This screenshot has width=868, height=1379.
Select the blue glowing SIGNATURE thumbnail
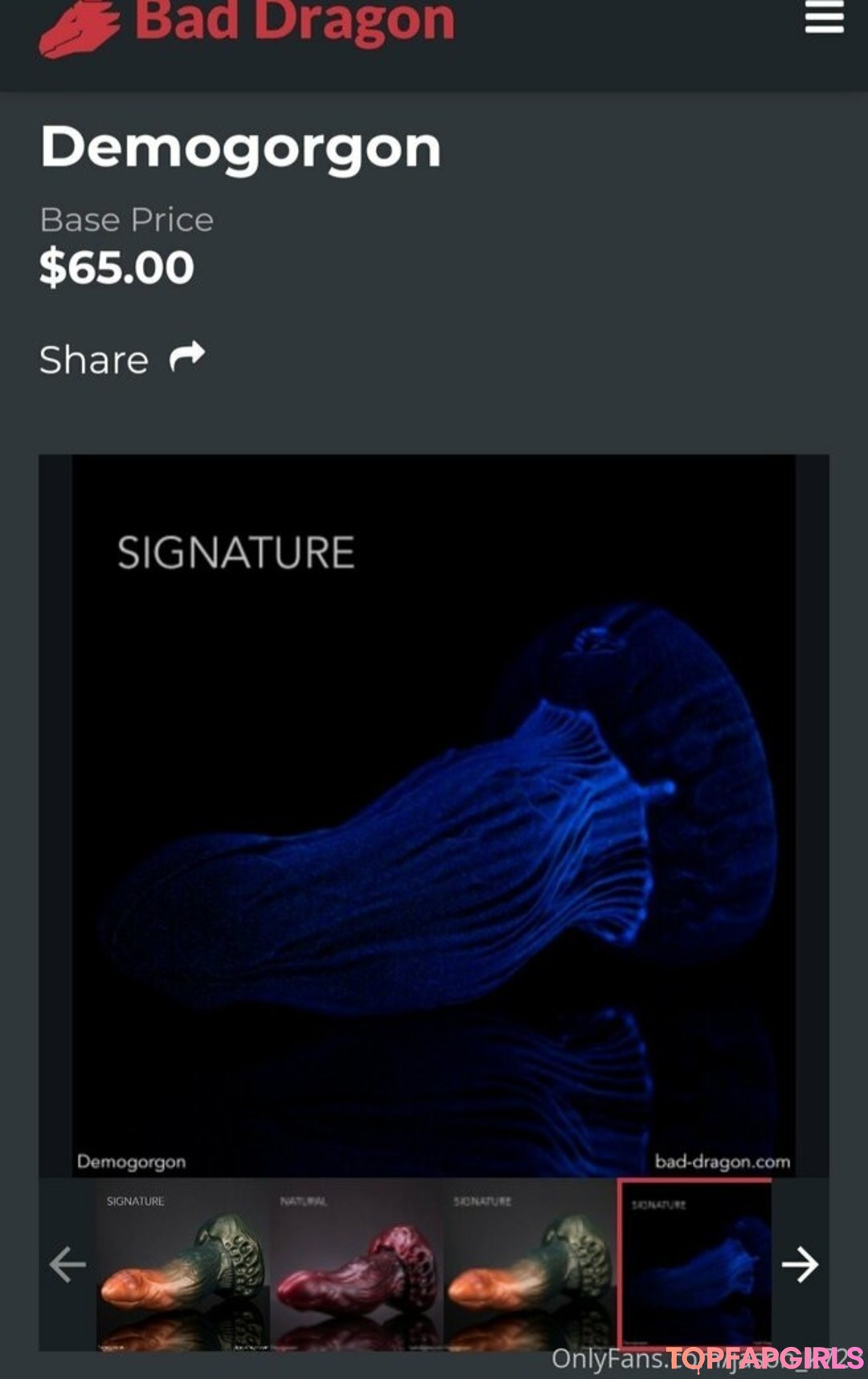[x=694, y=1264]
